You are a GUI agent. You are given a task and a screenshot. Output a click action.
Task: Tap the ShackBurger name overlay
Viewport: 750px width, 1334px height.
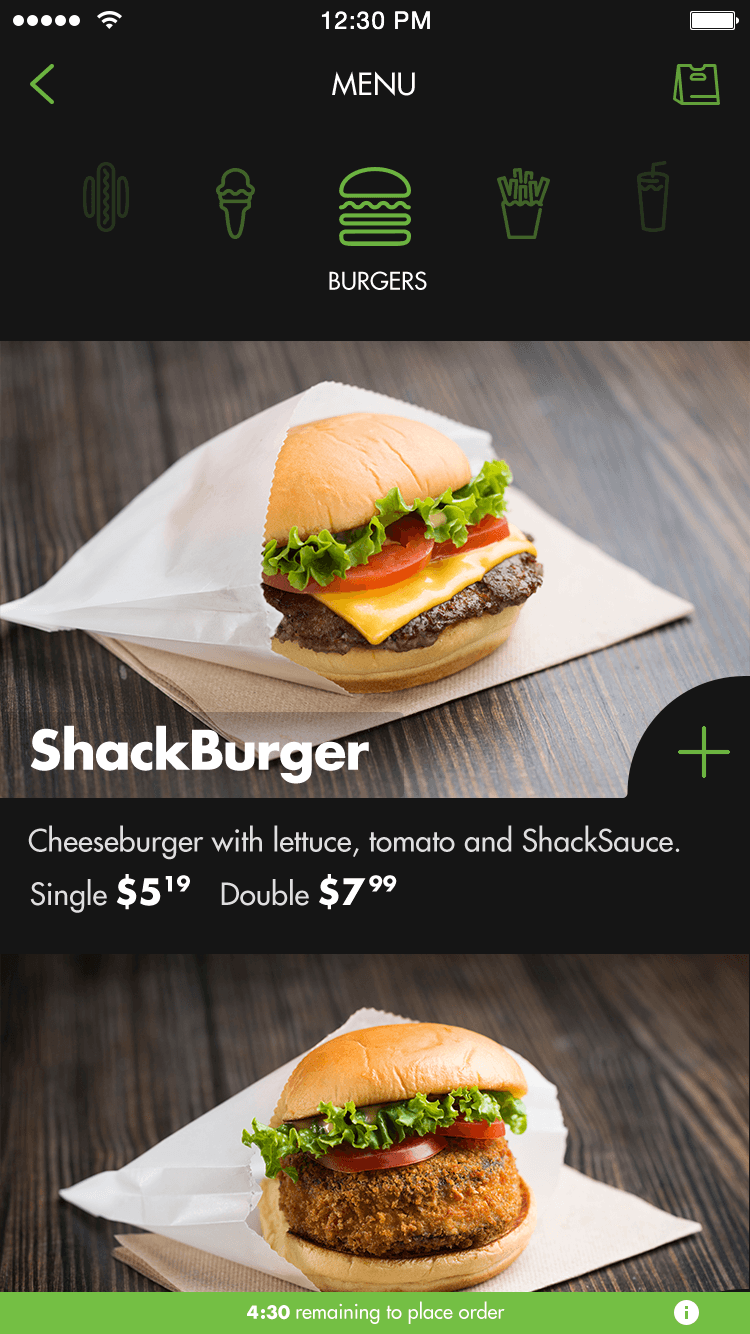click(x=198, y=752)
